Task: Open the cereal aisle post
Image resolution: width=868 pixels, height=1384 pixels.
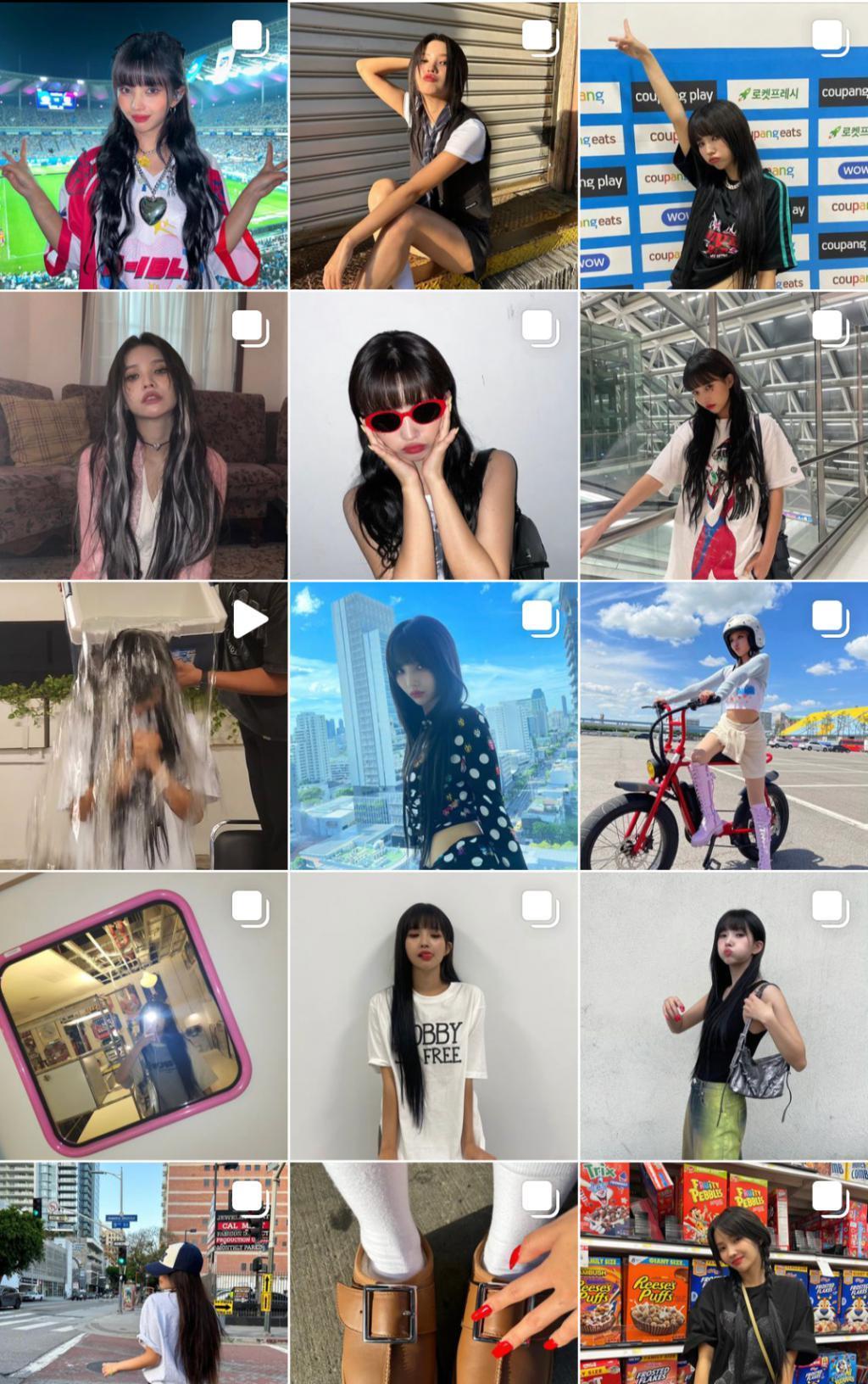Action: [724, 1274]
